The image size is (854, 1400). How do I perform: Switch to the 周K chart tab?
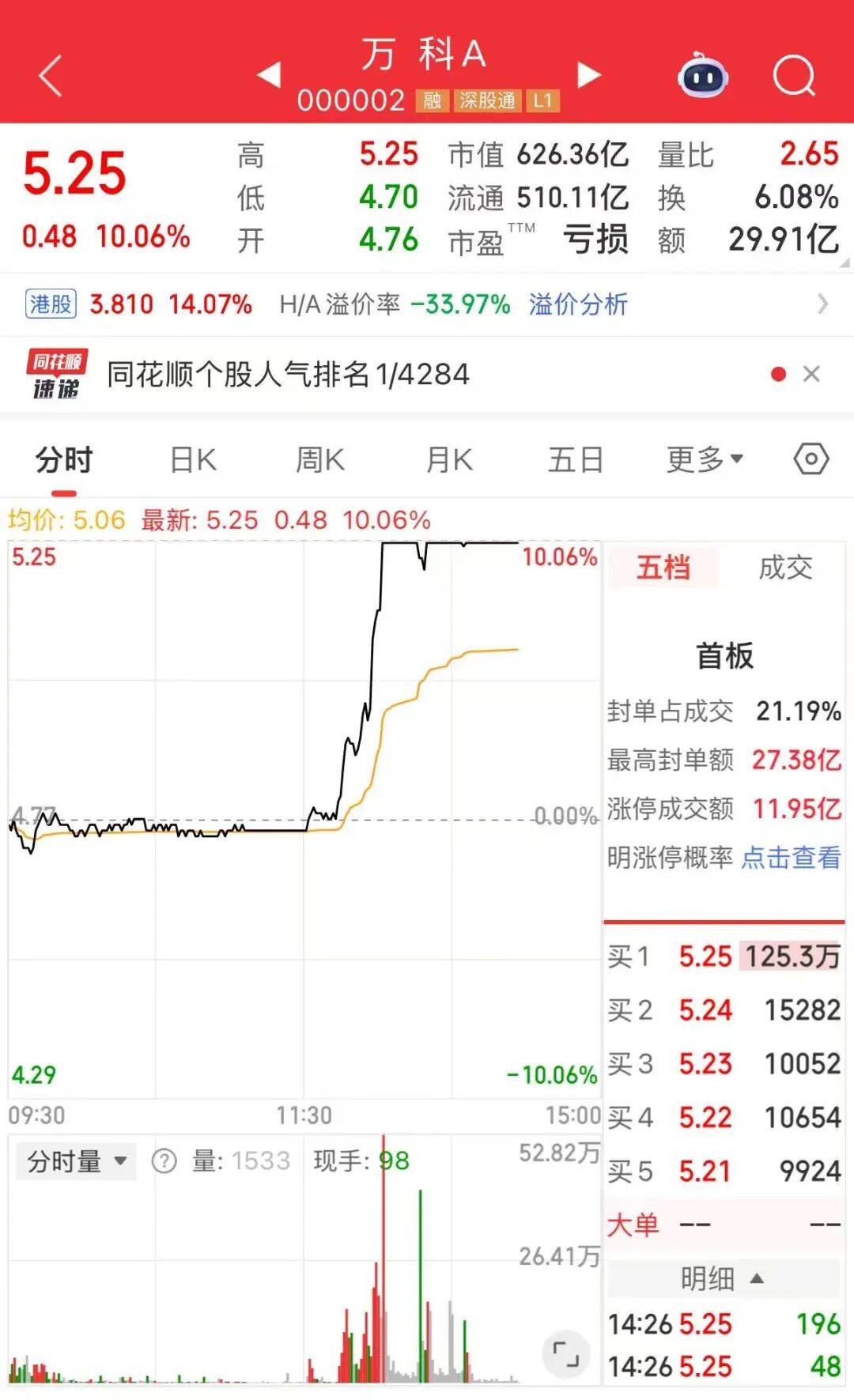coord(319,460)
